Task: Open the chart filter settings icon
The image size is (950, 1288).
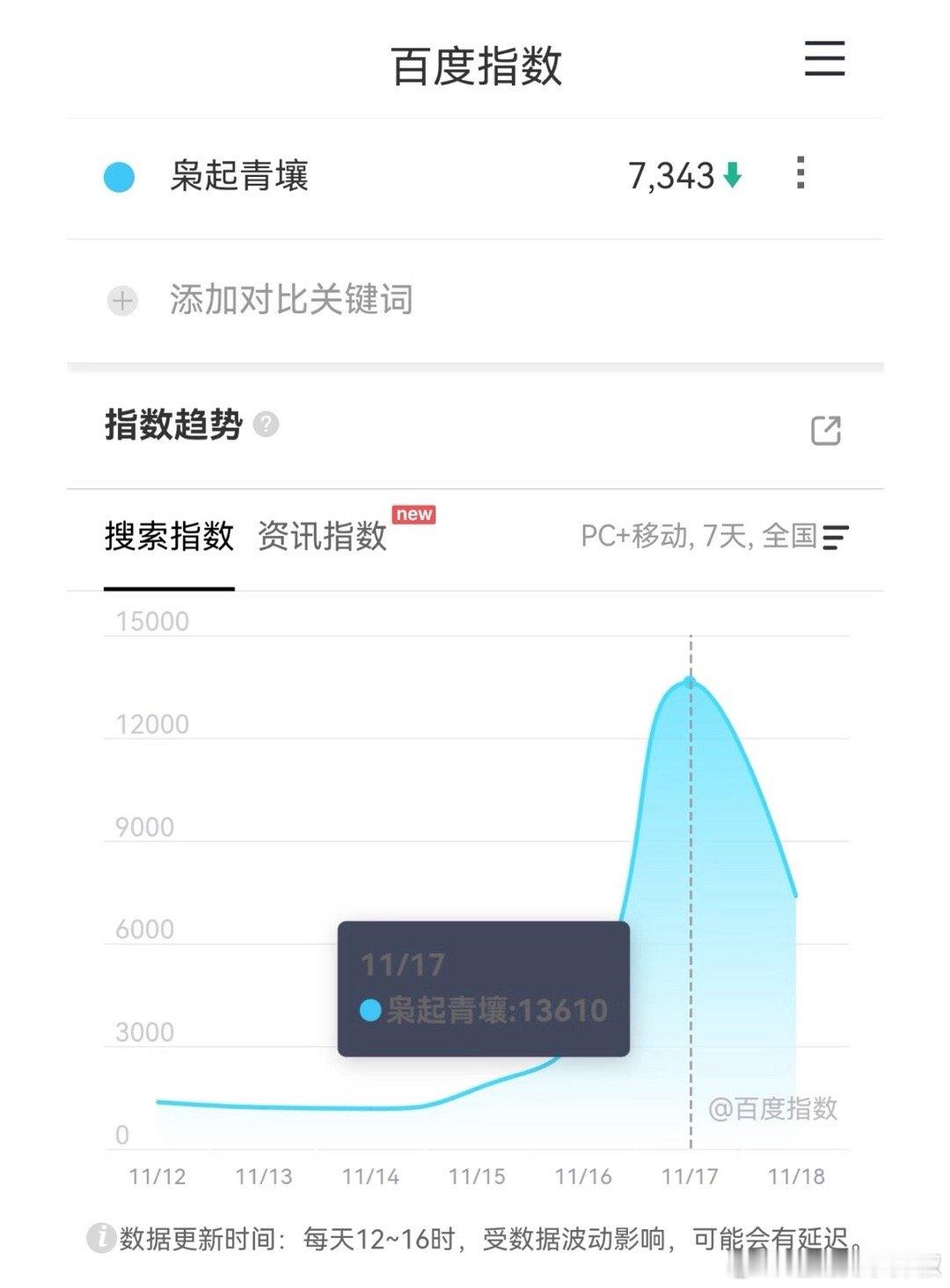Action: point(837,536)
